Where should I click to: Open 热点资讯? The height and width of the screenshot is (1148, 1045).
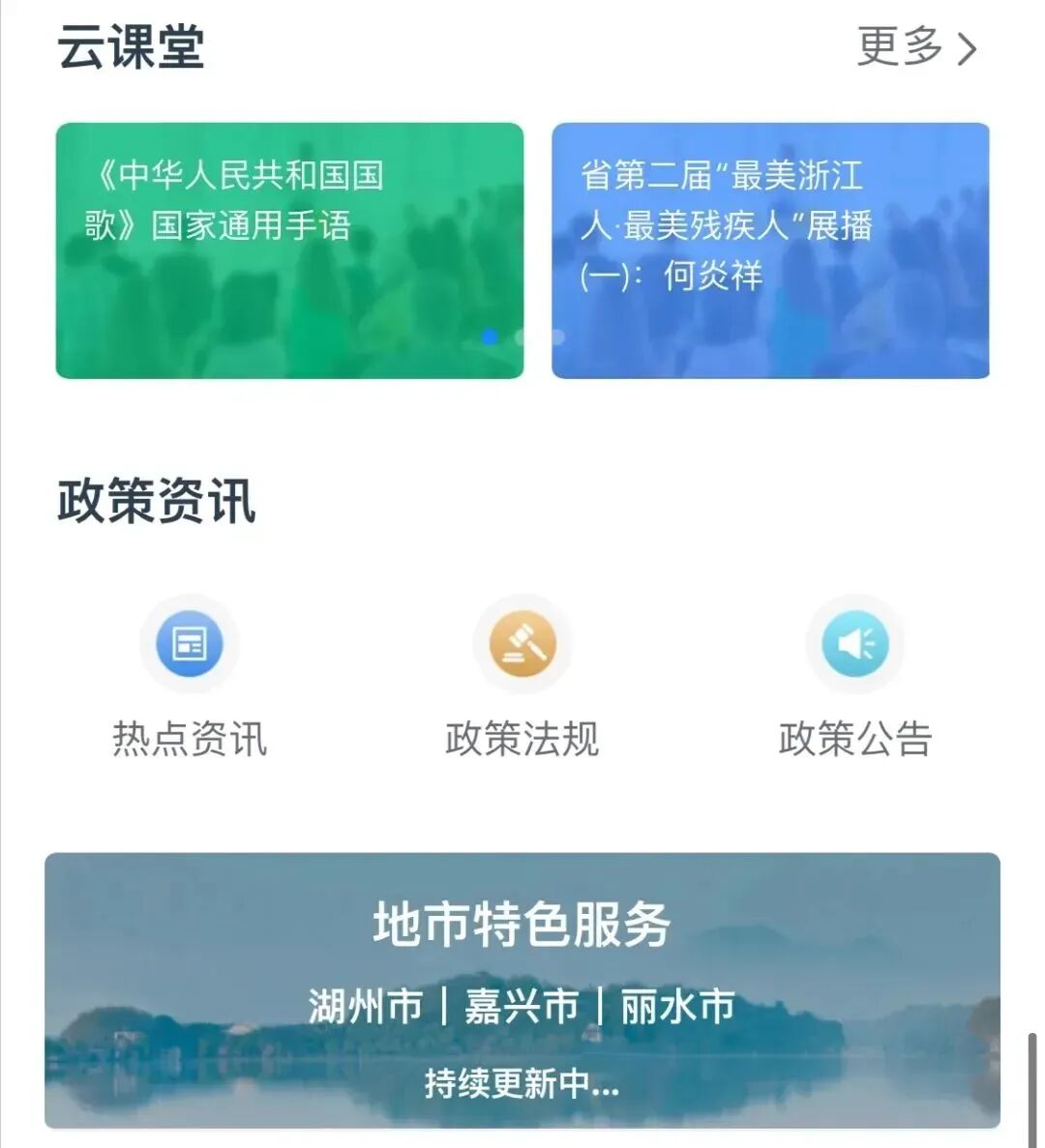tap(190, 676)
